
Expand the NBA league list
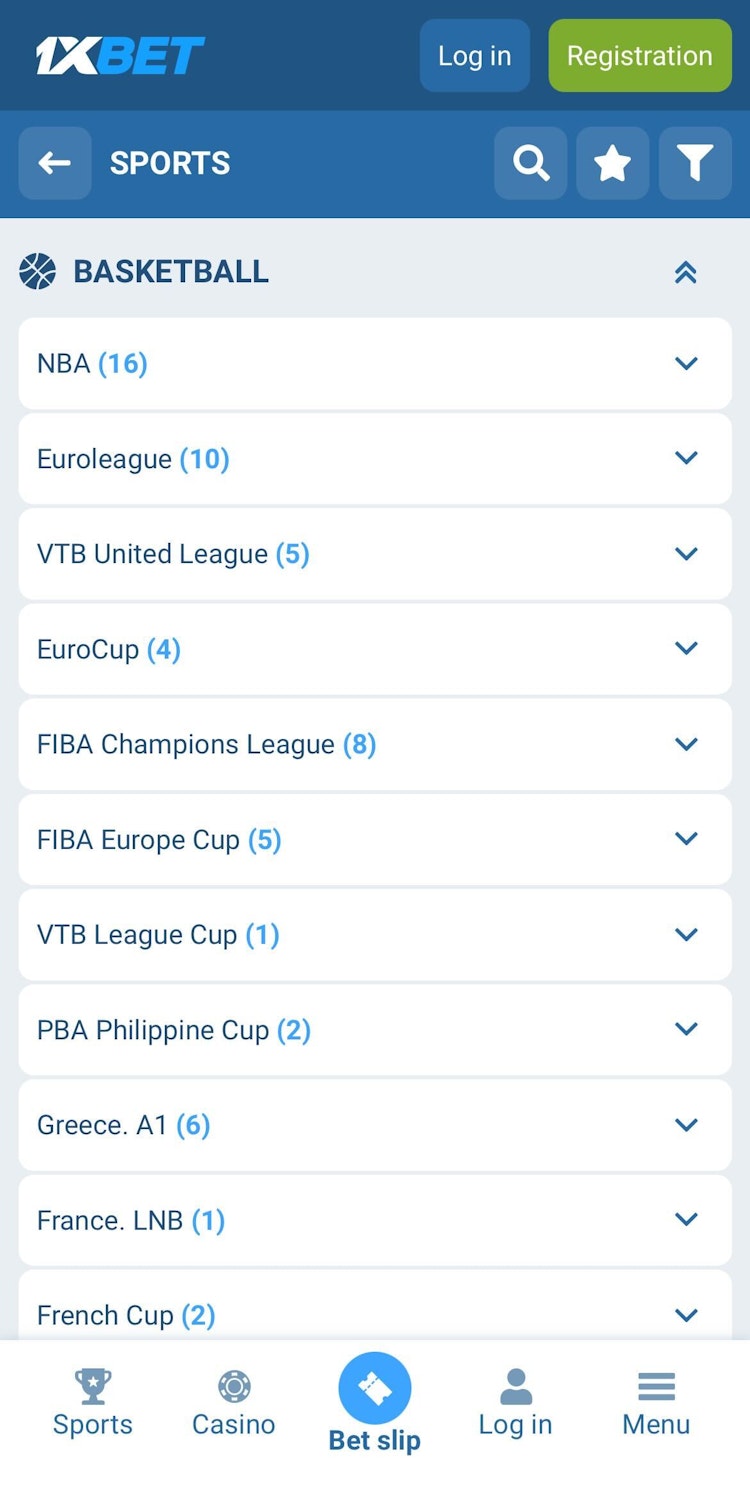click(x=686, y=363)
